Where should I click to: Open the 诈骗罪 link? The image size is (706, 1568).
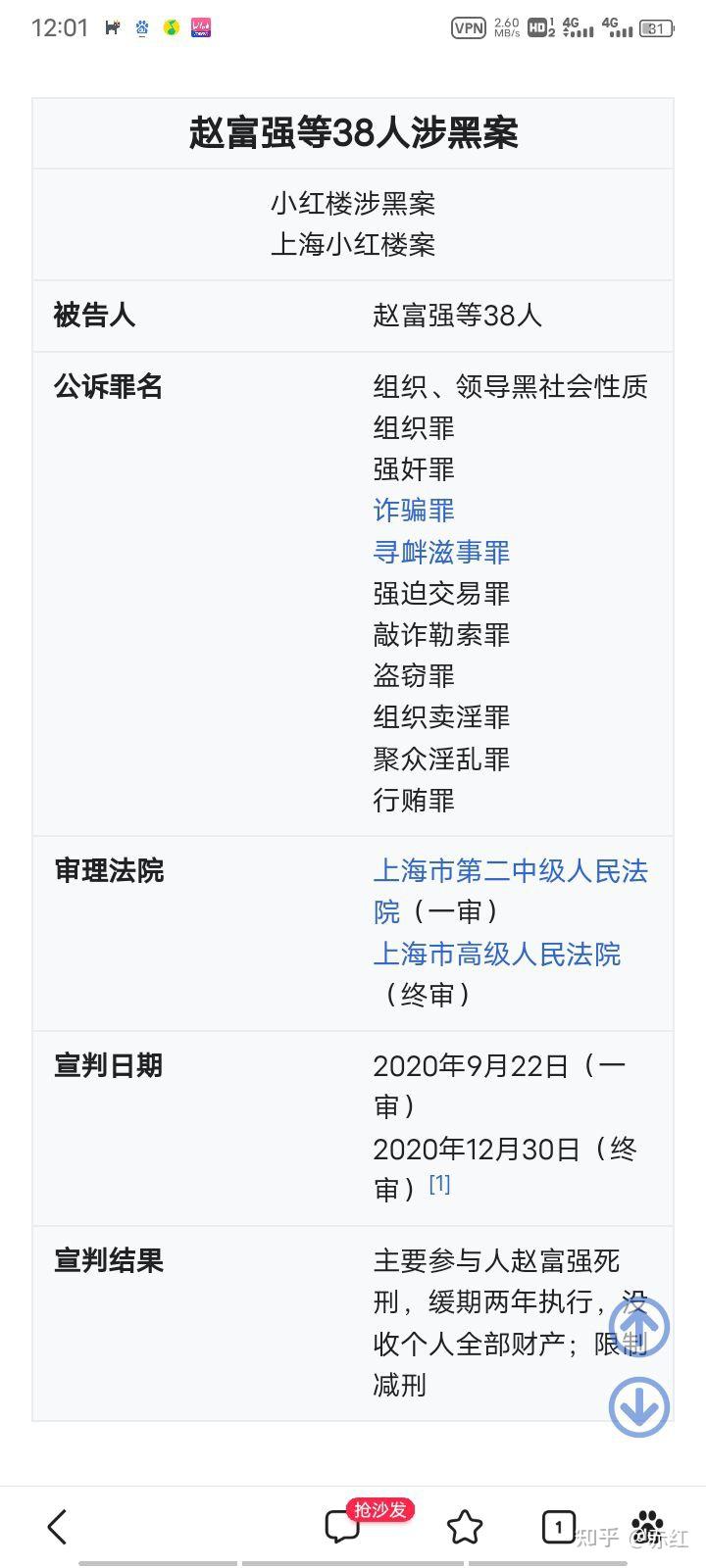coord(414,511)
